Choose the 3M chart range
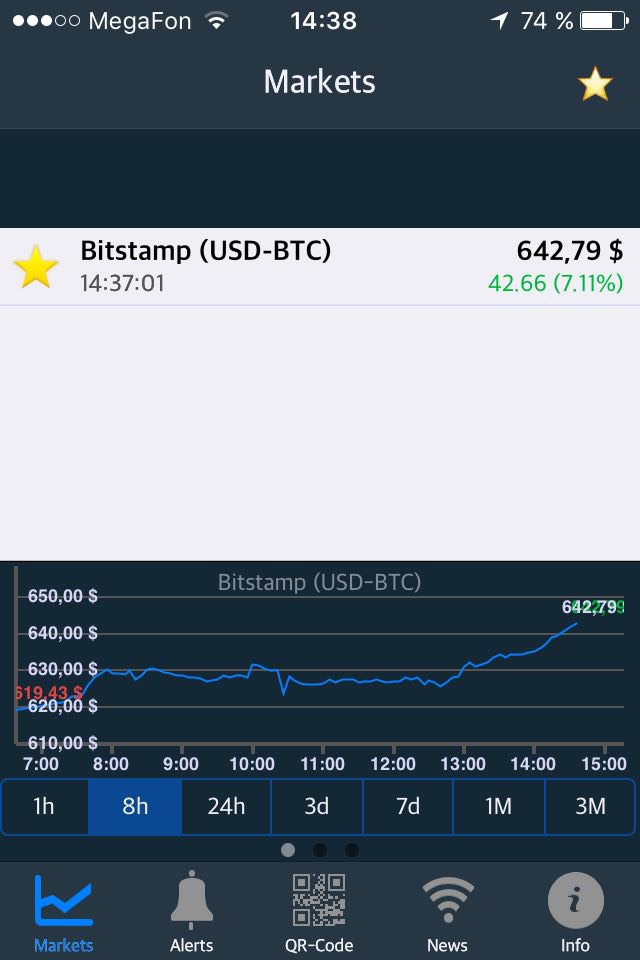Image resolution: width=640 pixels, height=960 pixels. pyautogui.click(x=590, y=806)
